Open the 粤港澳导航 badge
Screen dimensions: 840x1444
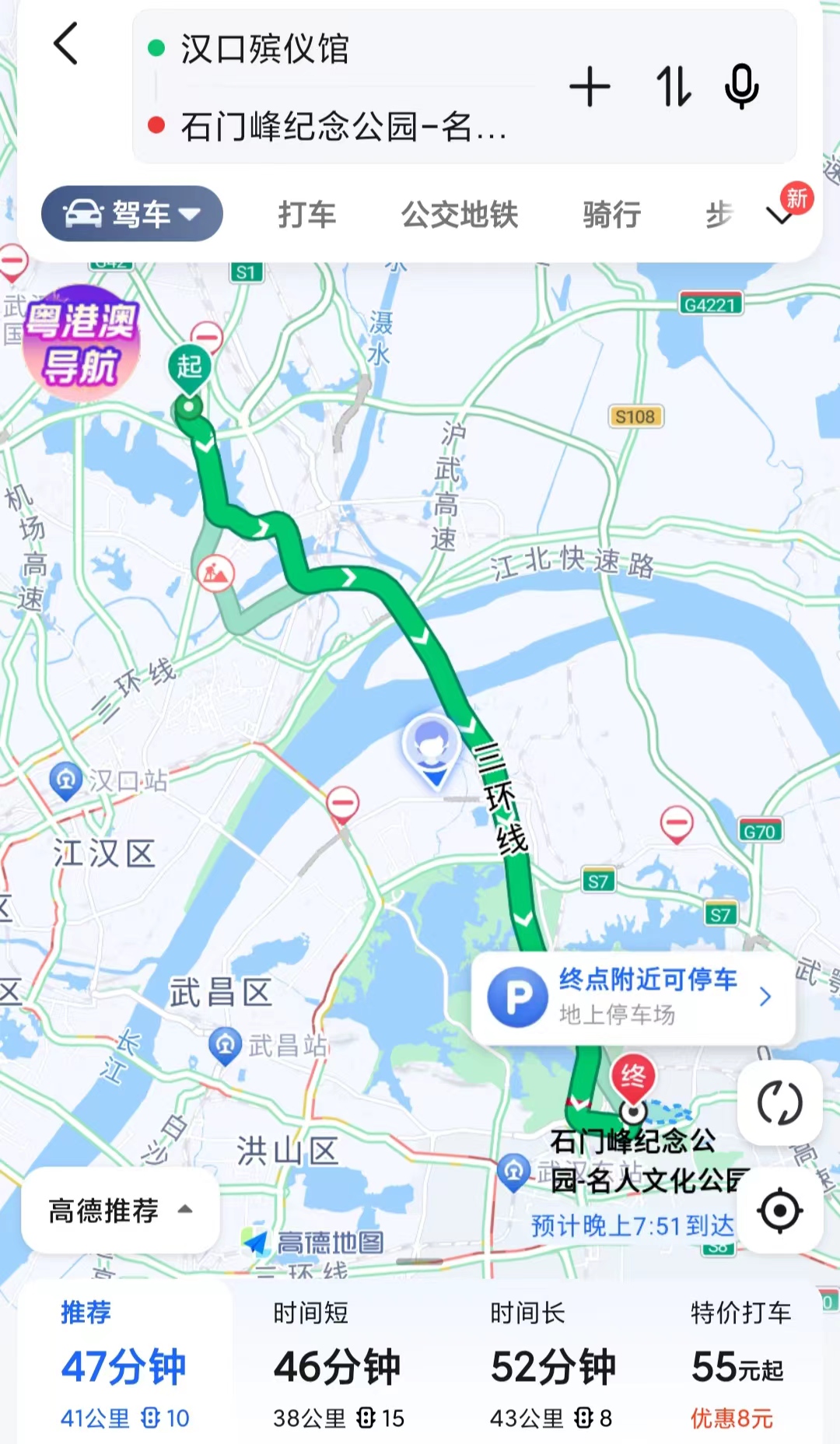point(81,343)
